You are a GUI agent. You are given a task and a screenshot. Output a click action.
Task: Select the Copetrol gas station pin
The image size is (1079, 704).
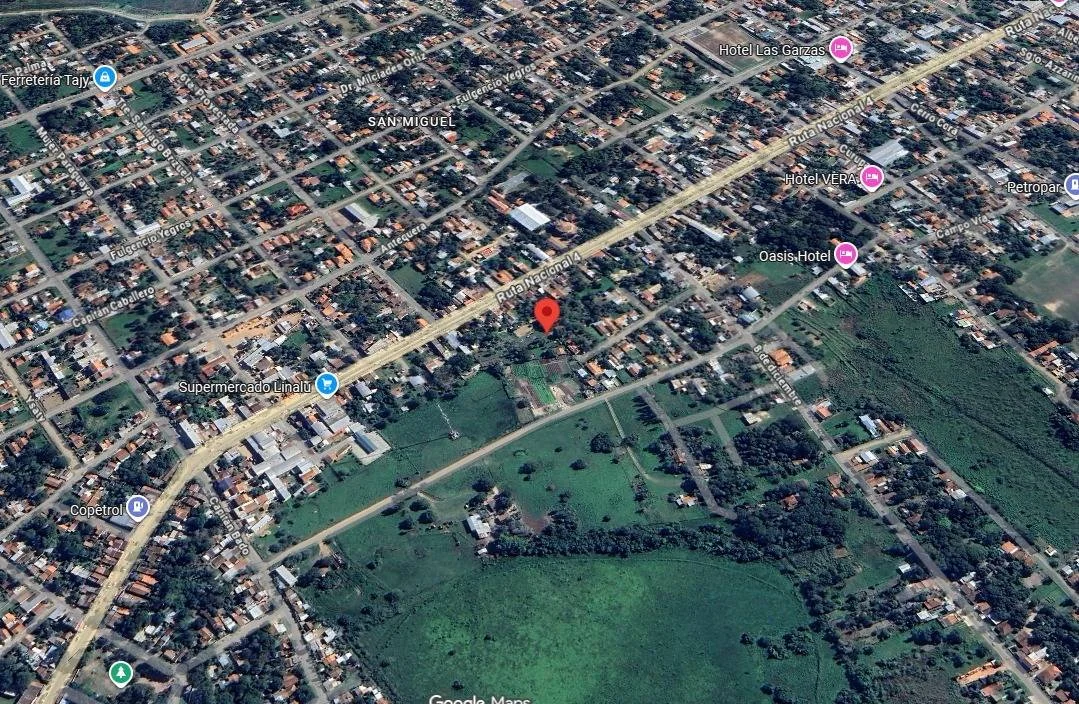[138, 509]
